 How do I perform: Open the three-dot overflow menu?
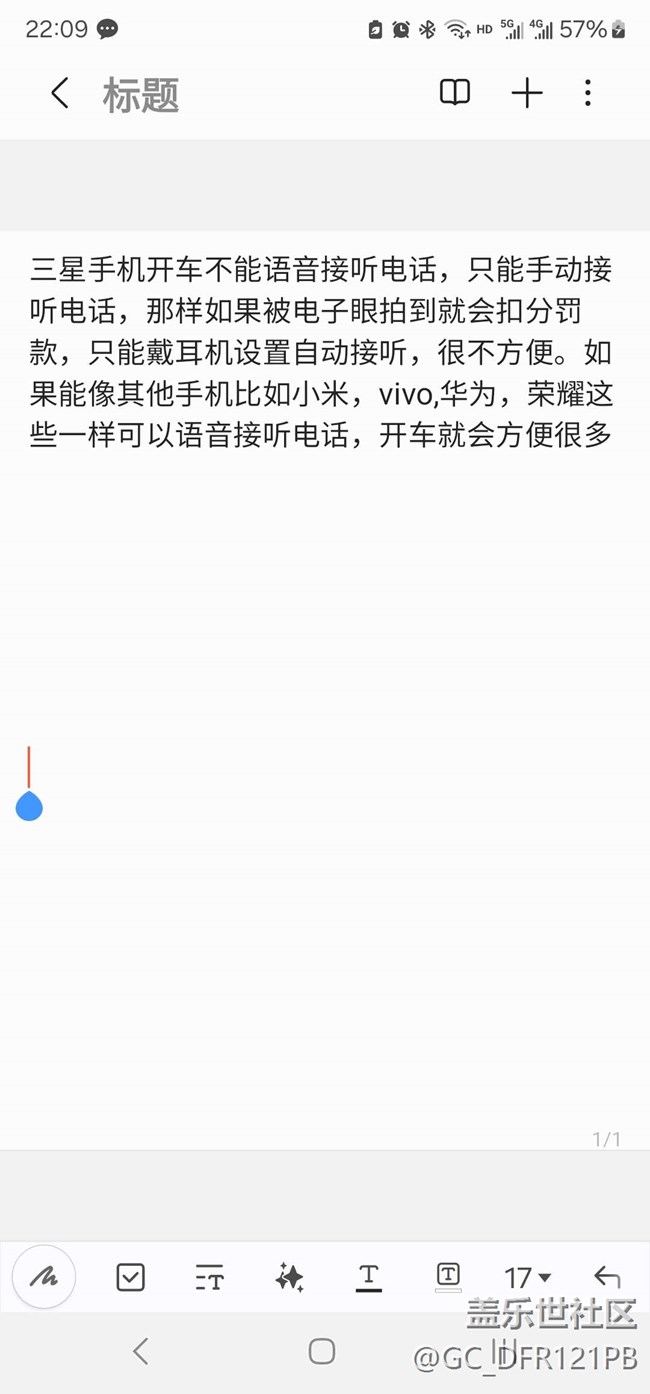tap(588, 94)
